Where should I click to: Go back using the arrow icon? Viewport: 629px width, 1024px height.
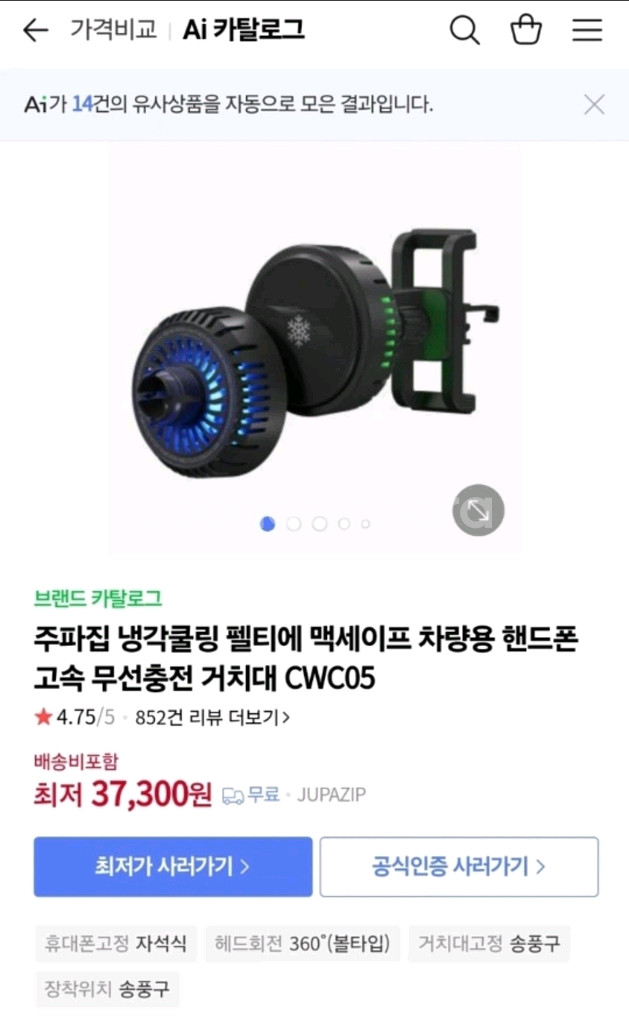[36, 31]
